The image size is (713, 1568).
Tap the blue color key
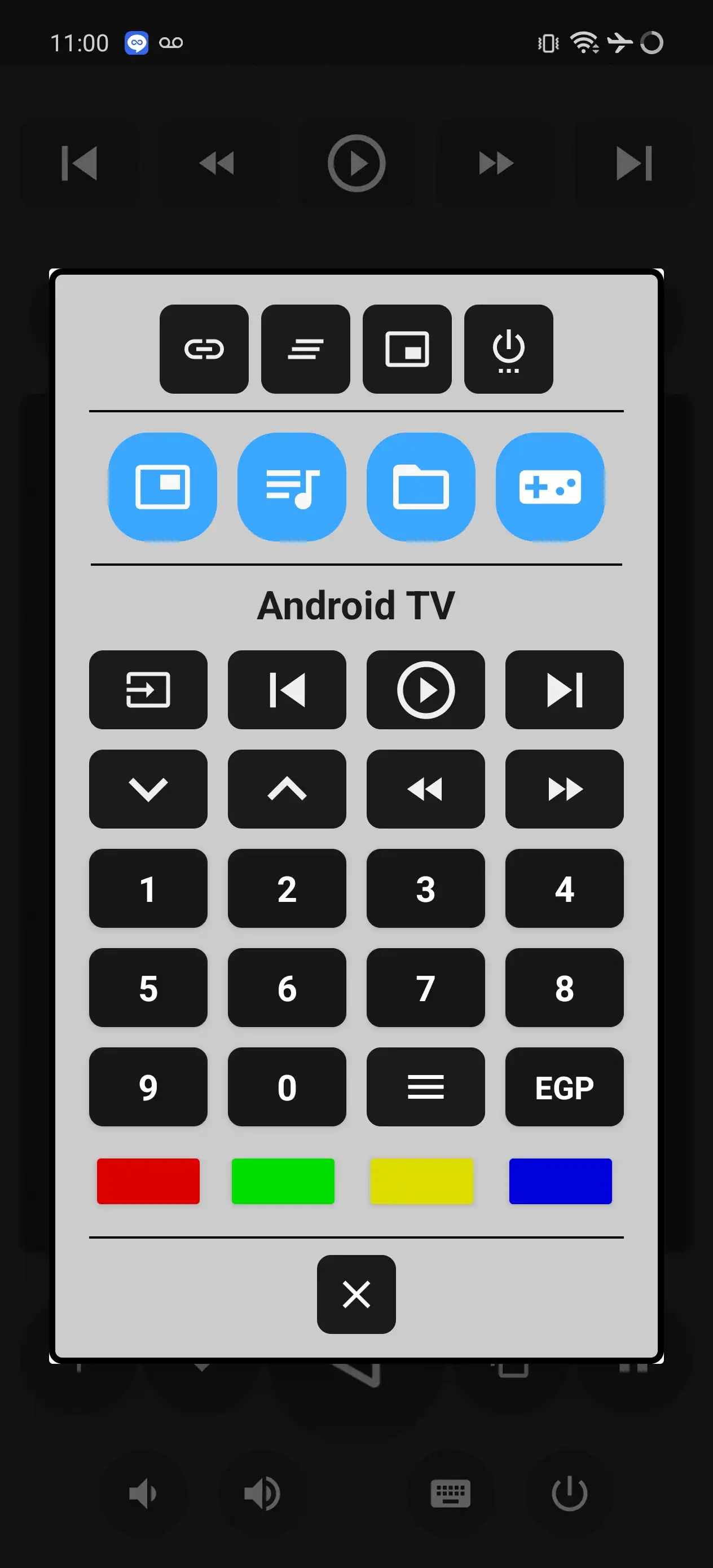tap(560, 1181)
